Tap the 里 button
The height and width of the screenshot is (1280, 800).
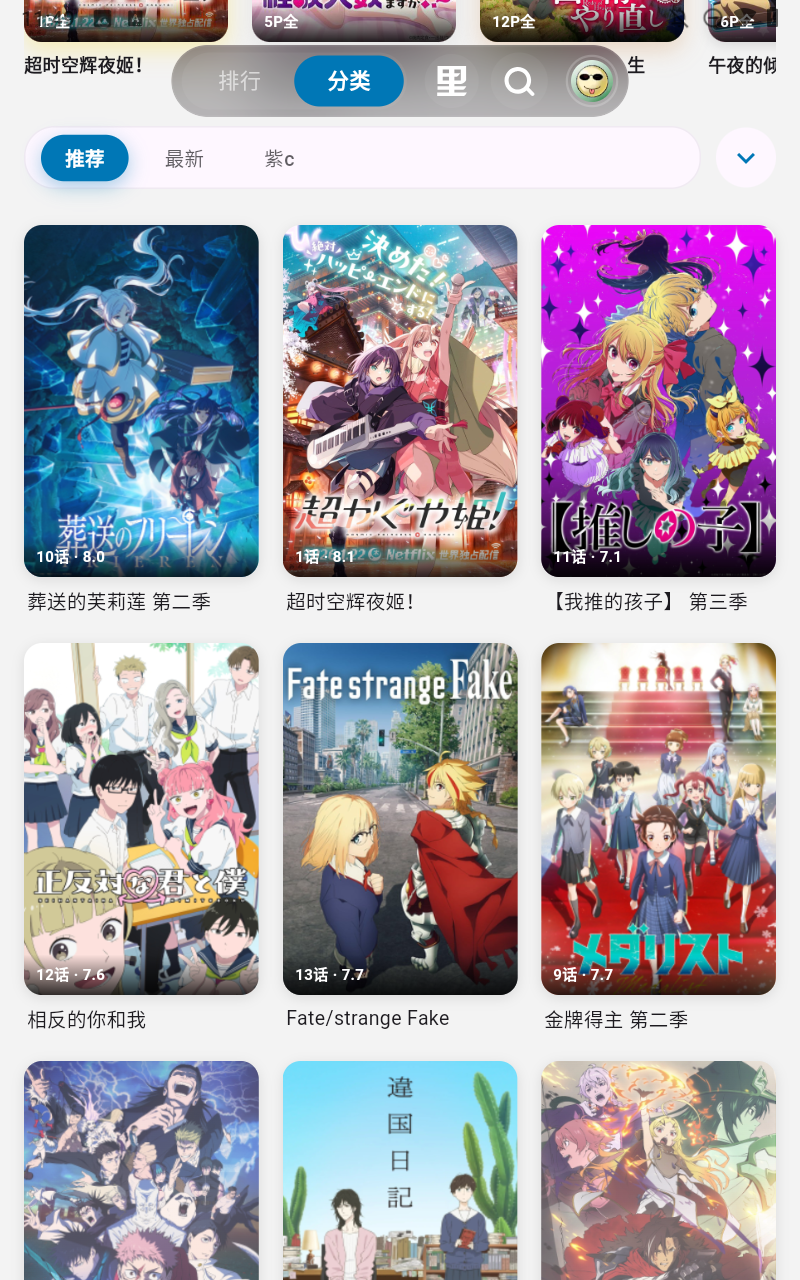tap(451, 81)
